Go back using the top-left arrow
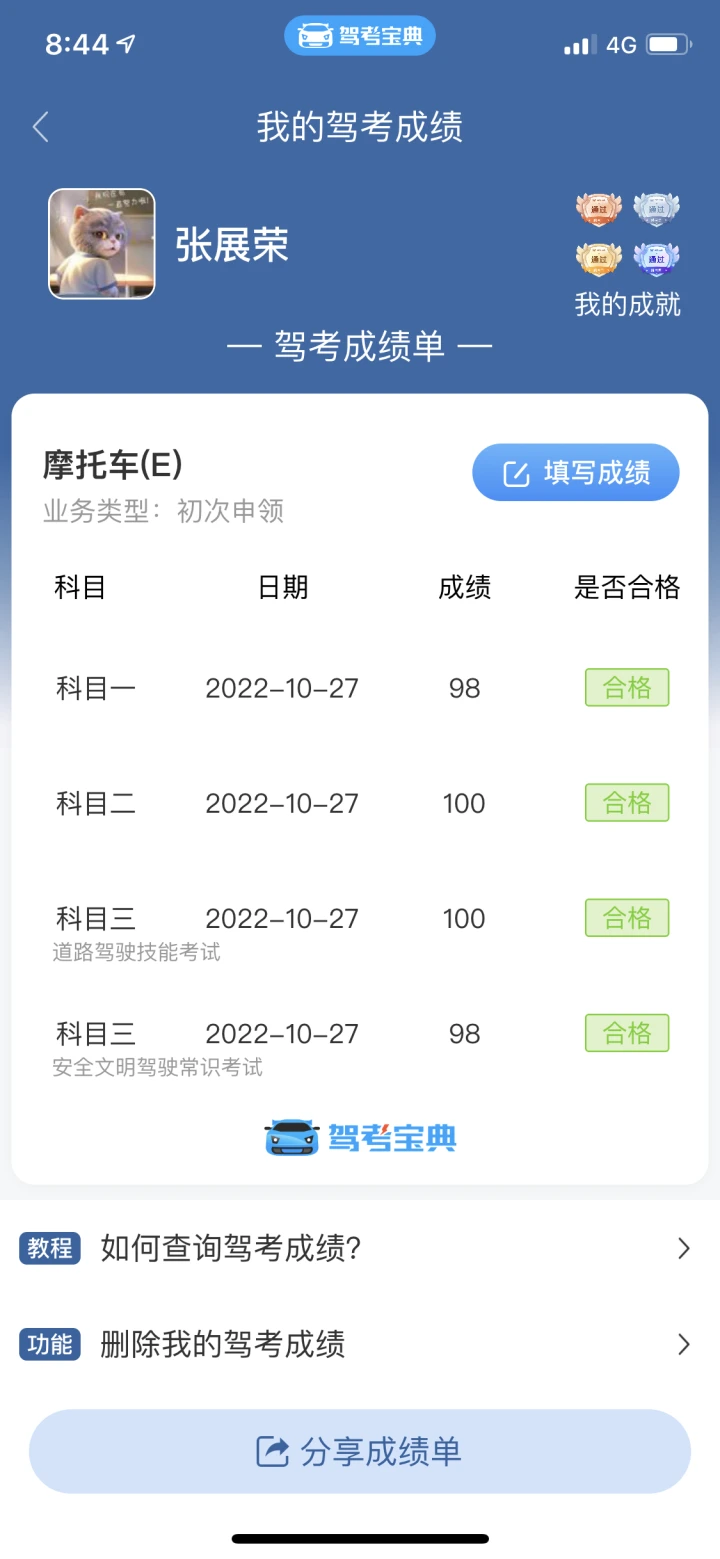 point(41,127)
